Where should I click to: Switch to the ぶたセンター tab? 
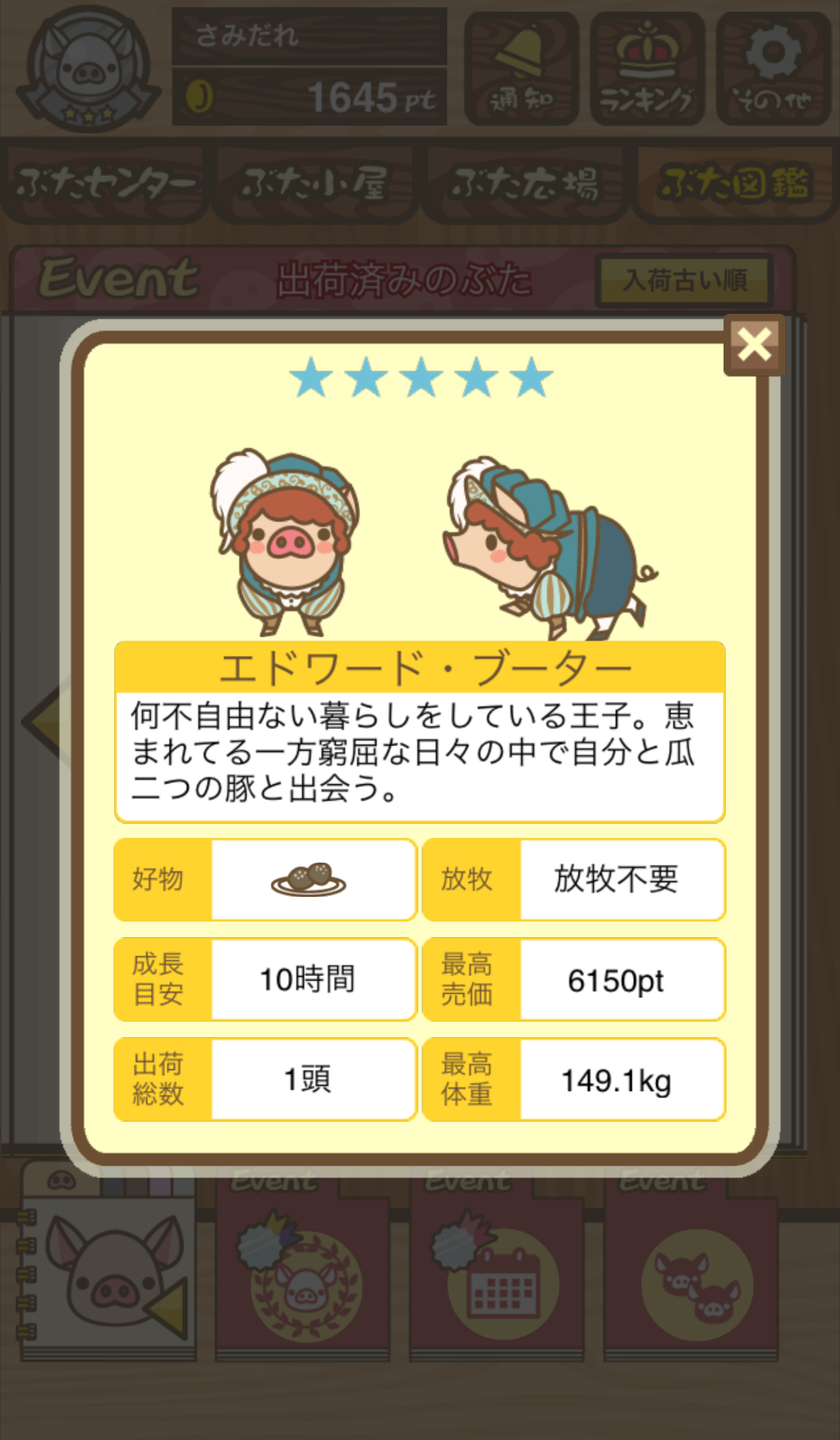tap(106, 185)
